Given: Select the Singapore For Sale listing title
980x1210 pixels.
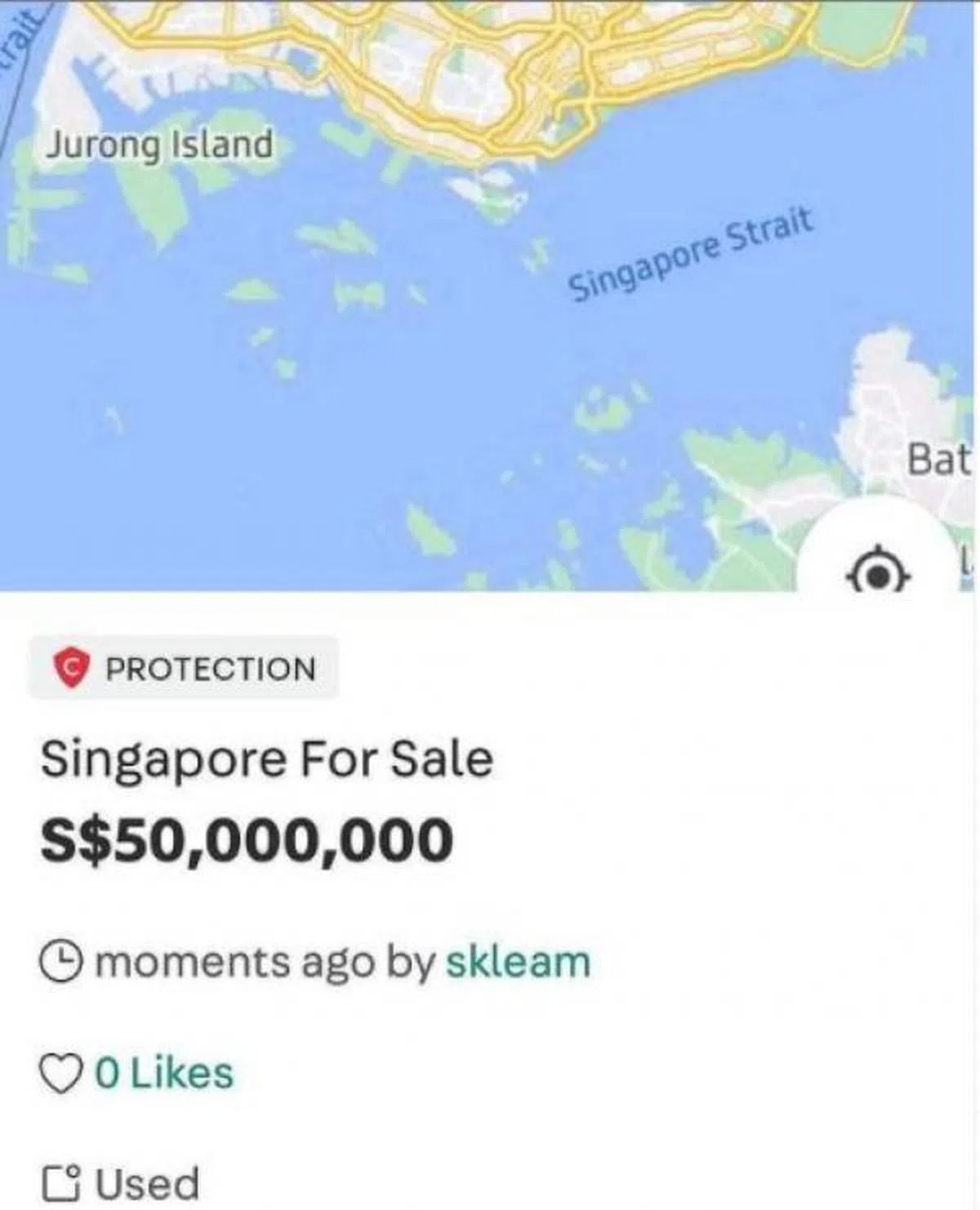Looking at the screenshot, I should (268, 759).
